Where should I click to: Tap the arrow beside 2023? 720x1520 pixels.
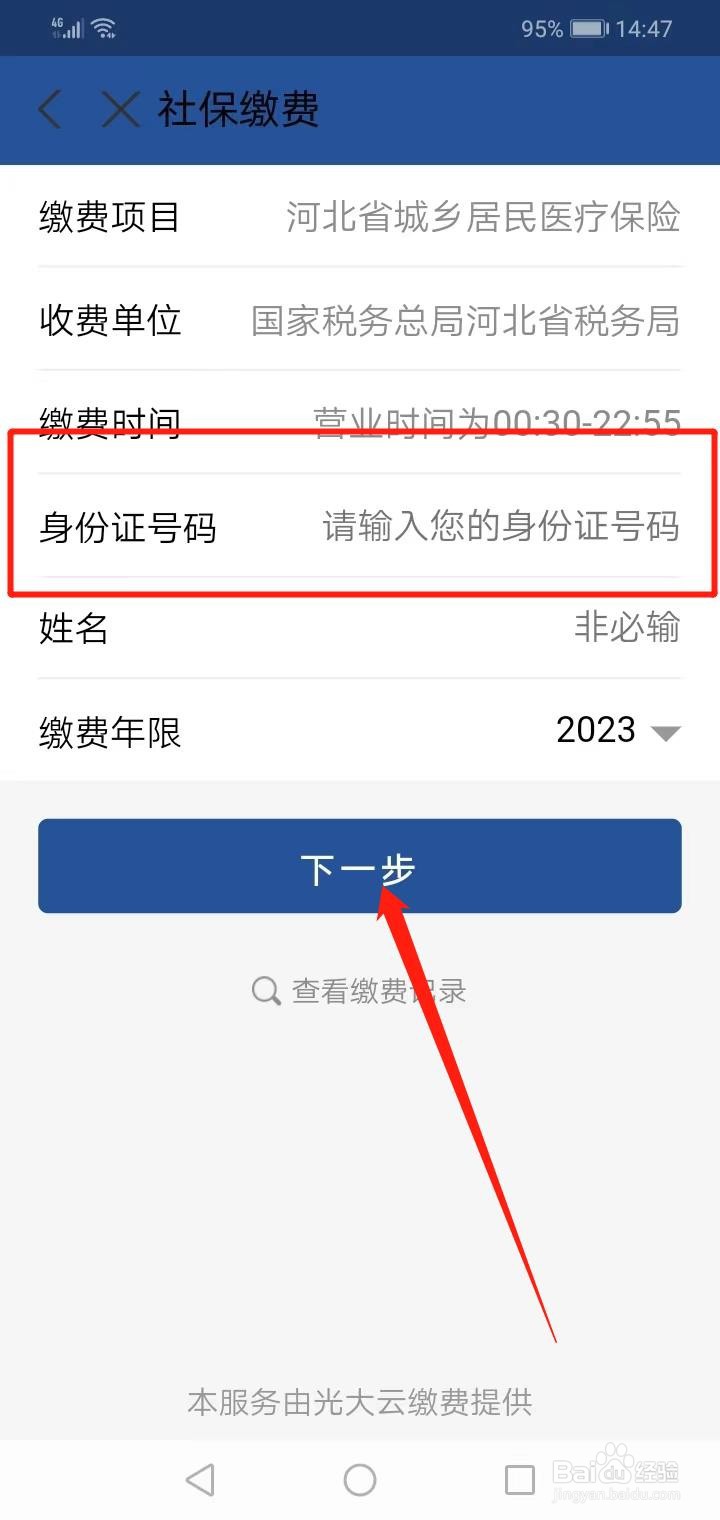pyautogui.click(x=664, y=733)
